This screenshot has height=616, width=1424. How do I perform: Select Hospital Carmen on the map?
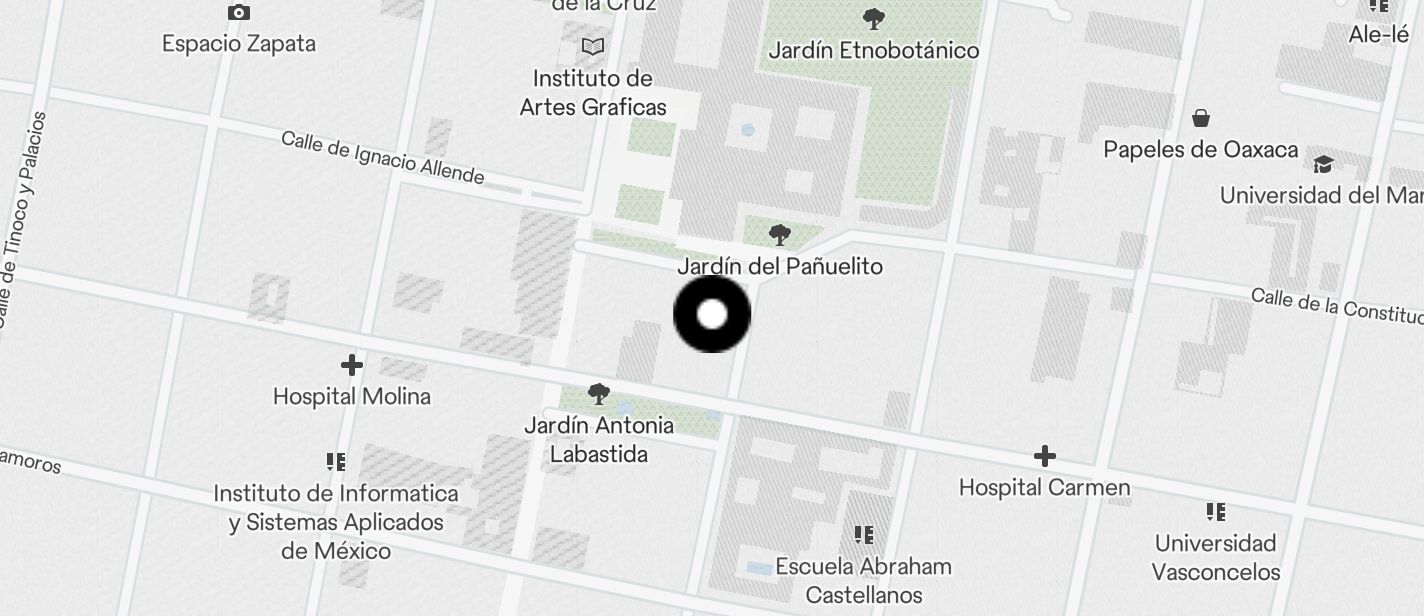coord(1044,457)
